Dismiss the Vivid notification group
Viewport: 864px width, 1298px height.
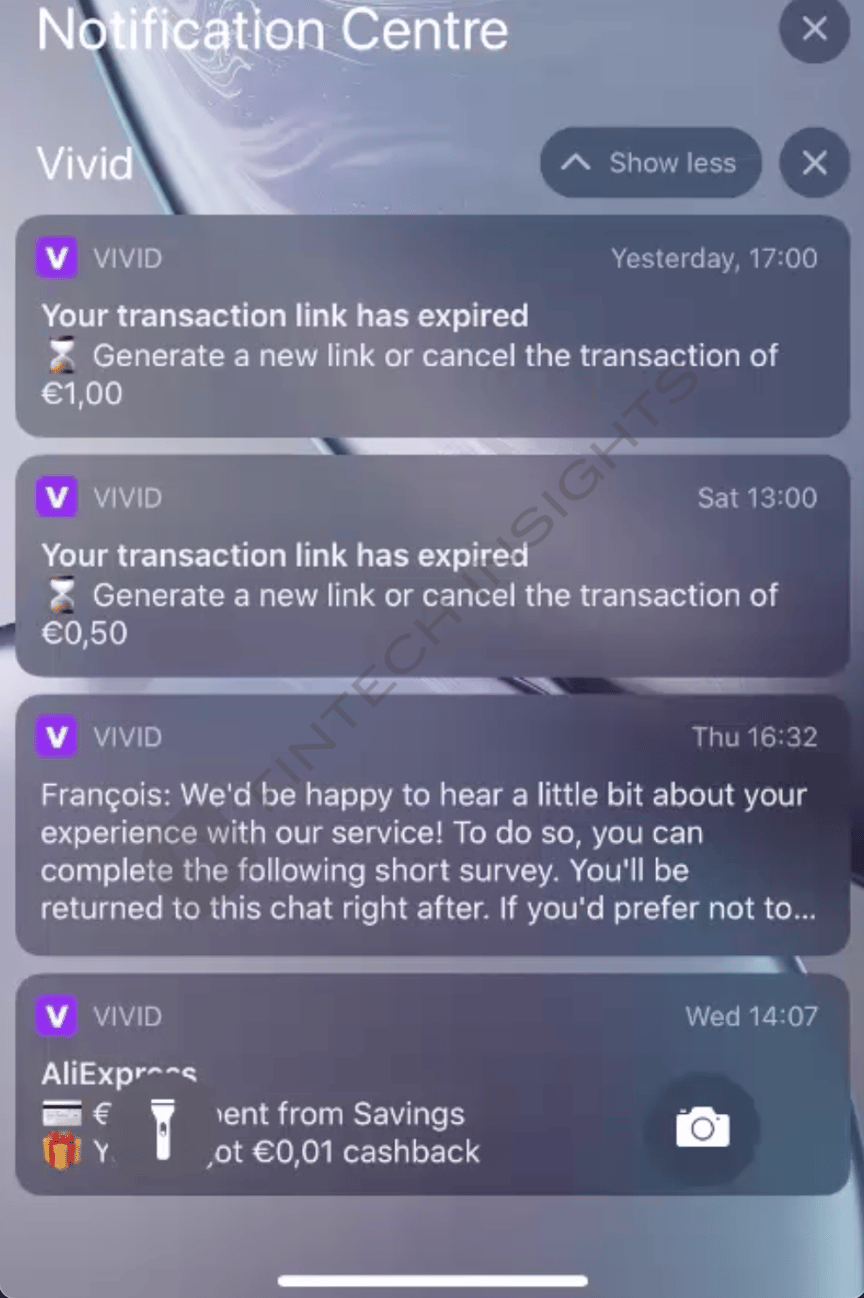tap(813, 163)
